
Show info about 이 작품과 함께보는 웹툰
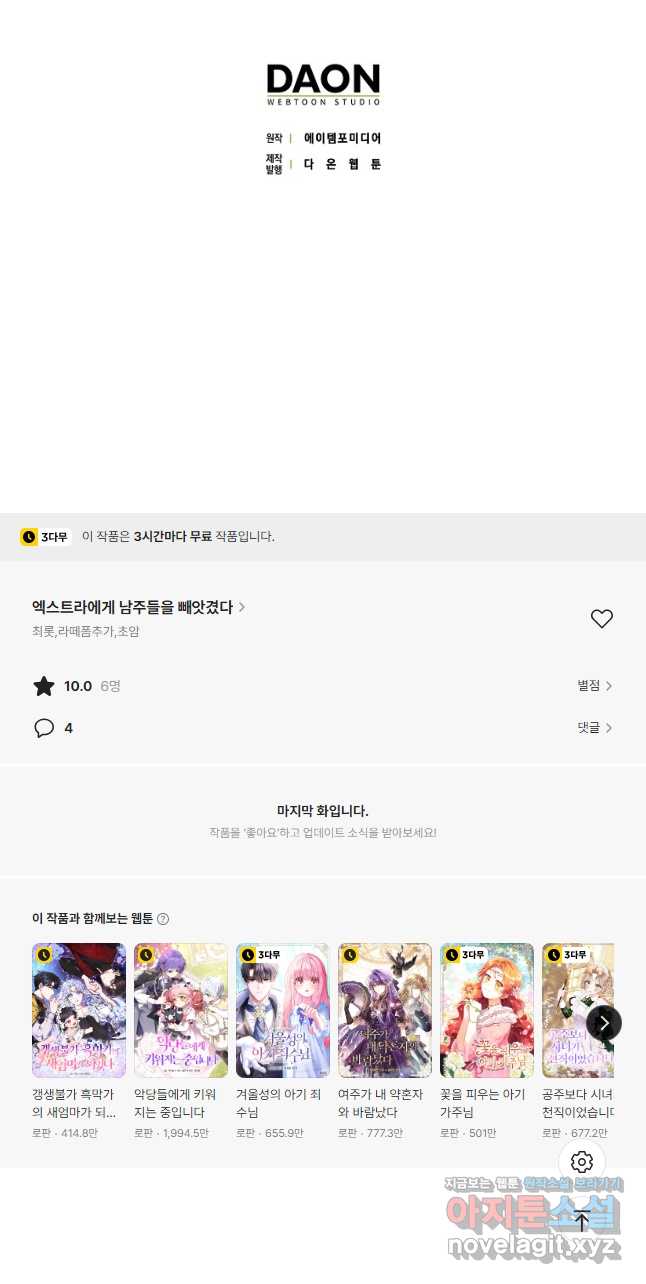(163, 919)
